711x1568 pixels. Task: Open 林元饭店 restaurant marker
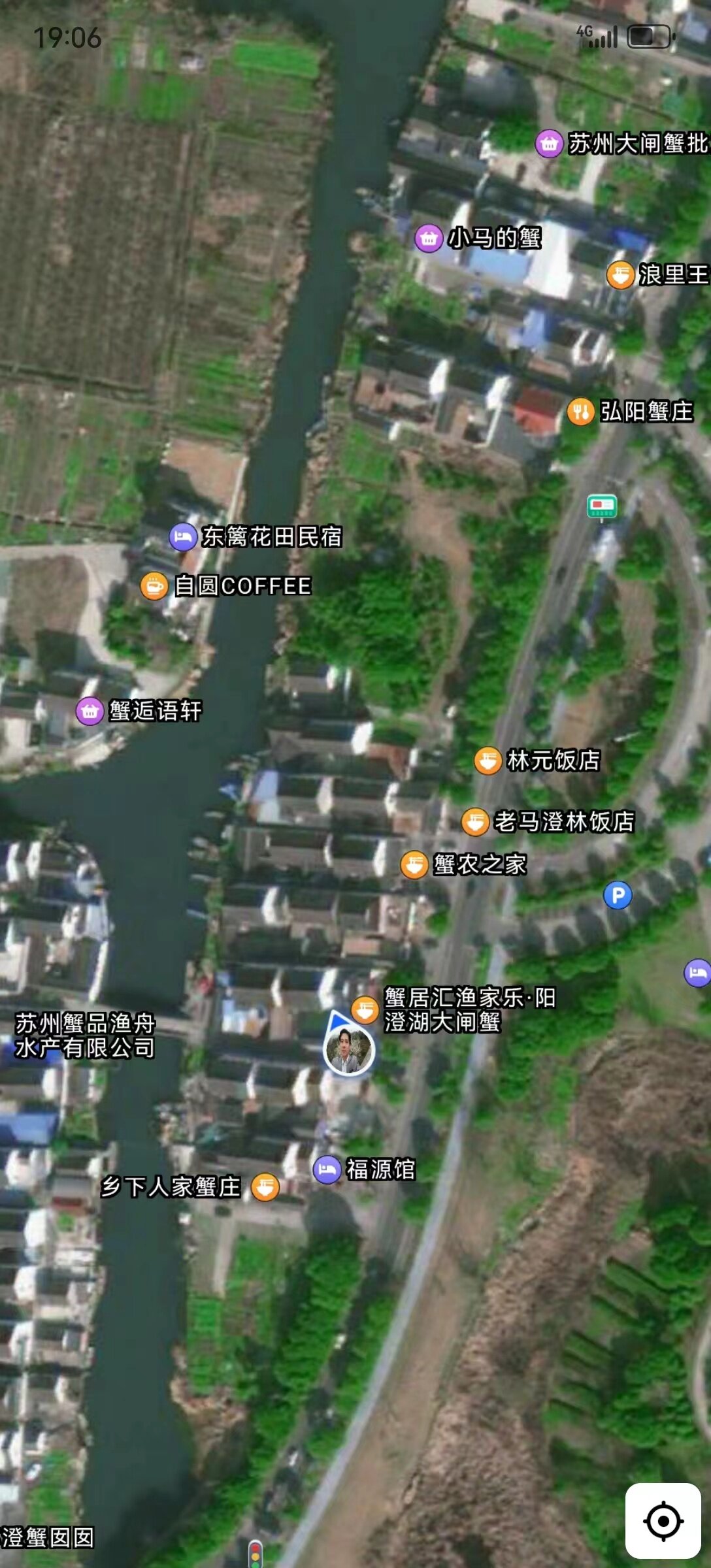[488, 760]
